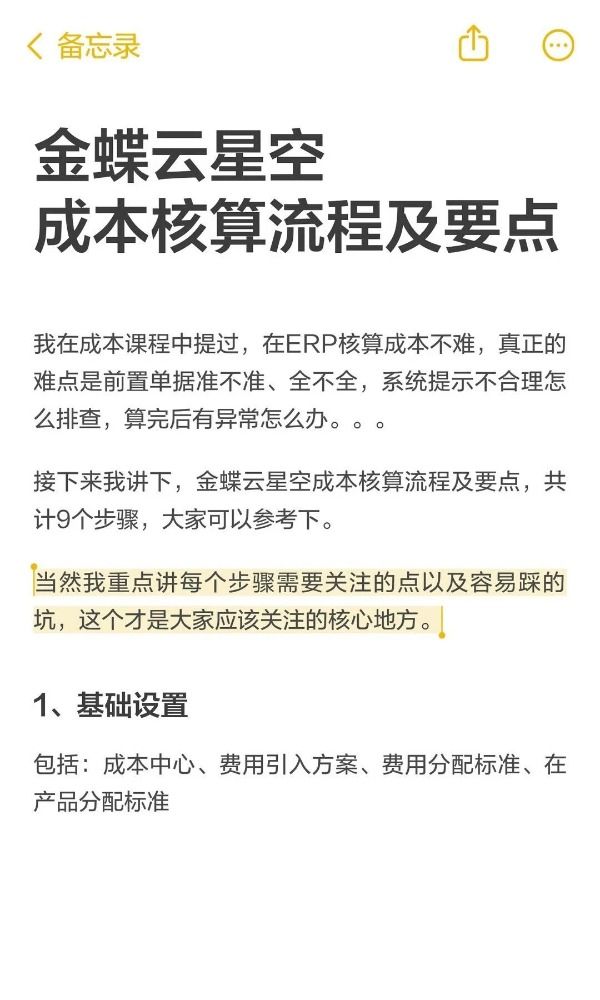Screen dimensions: 600x1000
Task: Open the more options menu
Action: tap(558, 45)
